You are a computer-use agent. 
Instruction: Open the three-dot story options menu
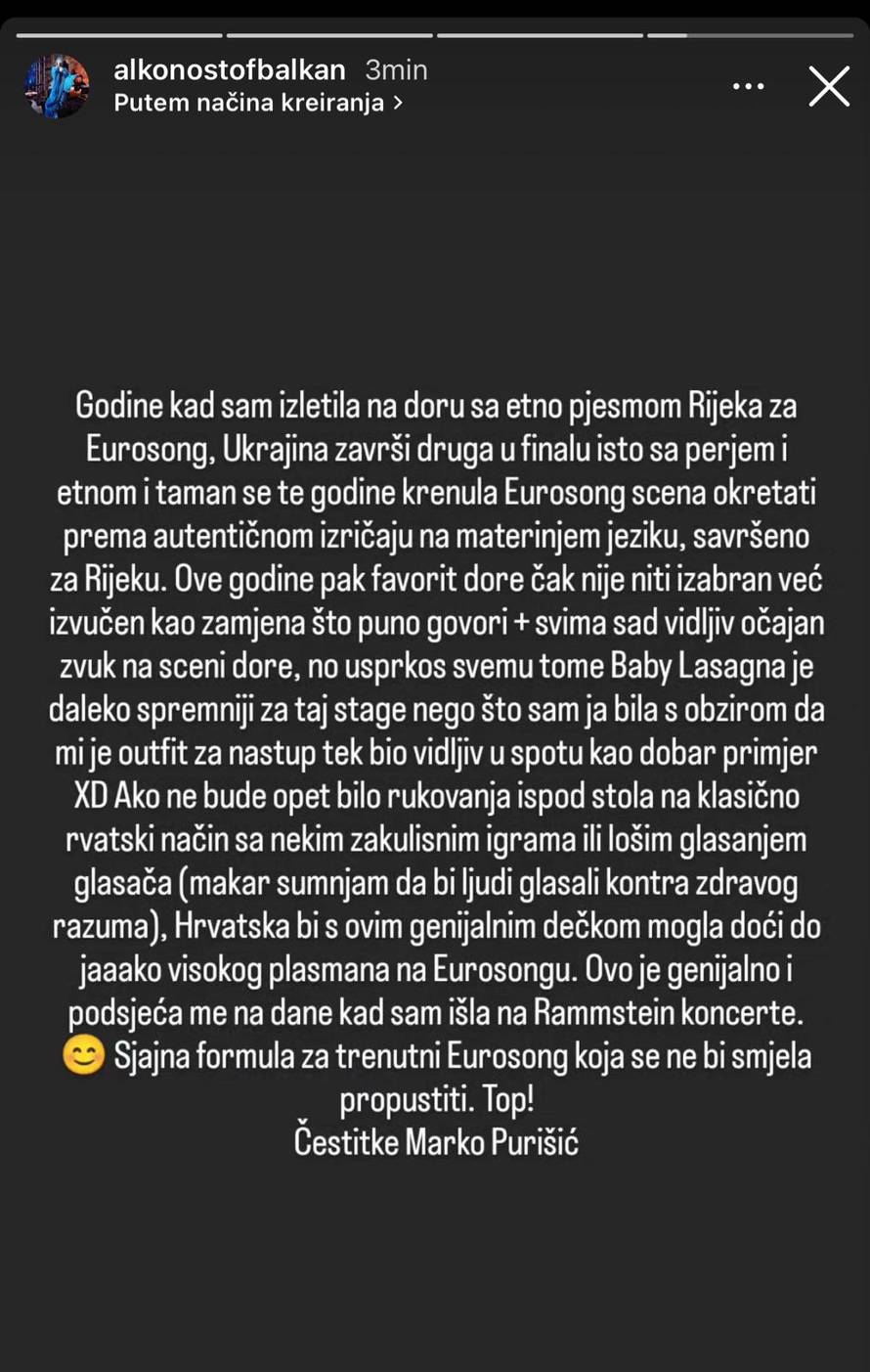click(749, 87)
